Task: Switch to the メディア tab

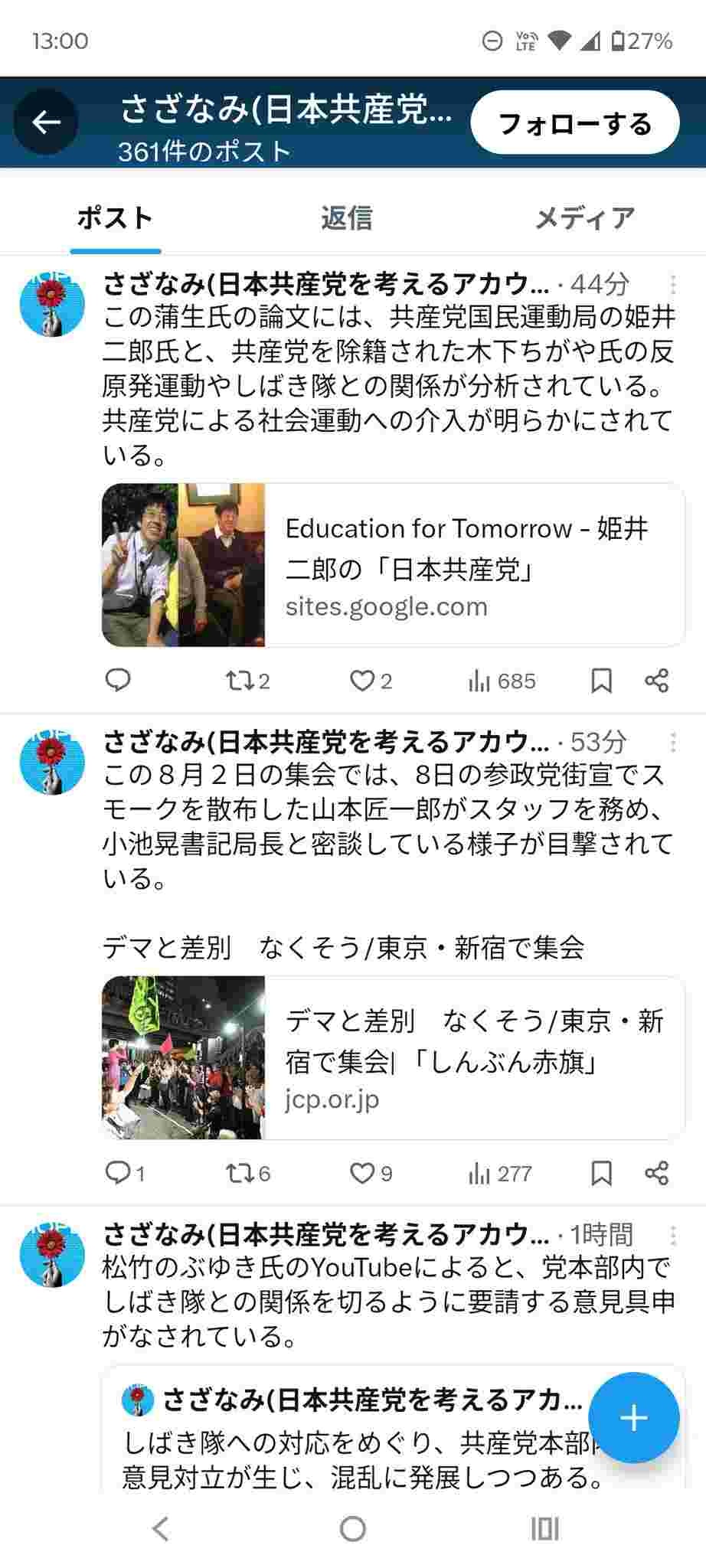Action: click(x=584, y=218)
